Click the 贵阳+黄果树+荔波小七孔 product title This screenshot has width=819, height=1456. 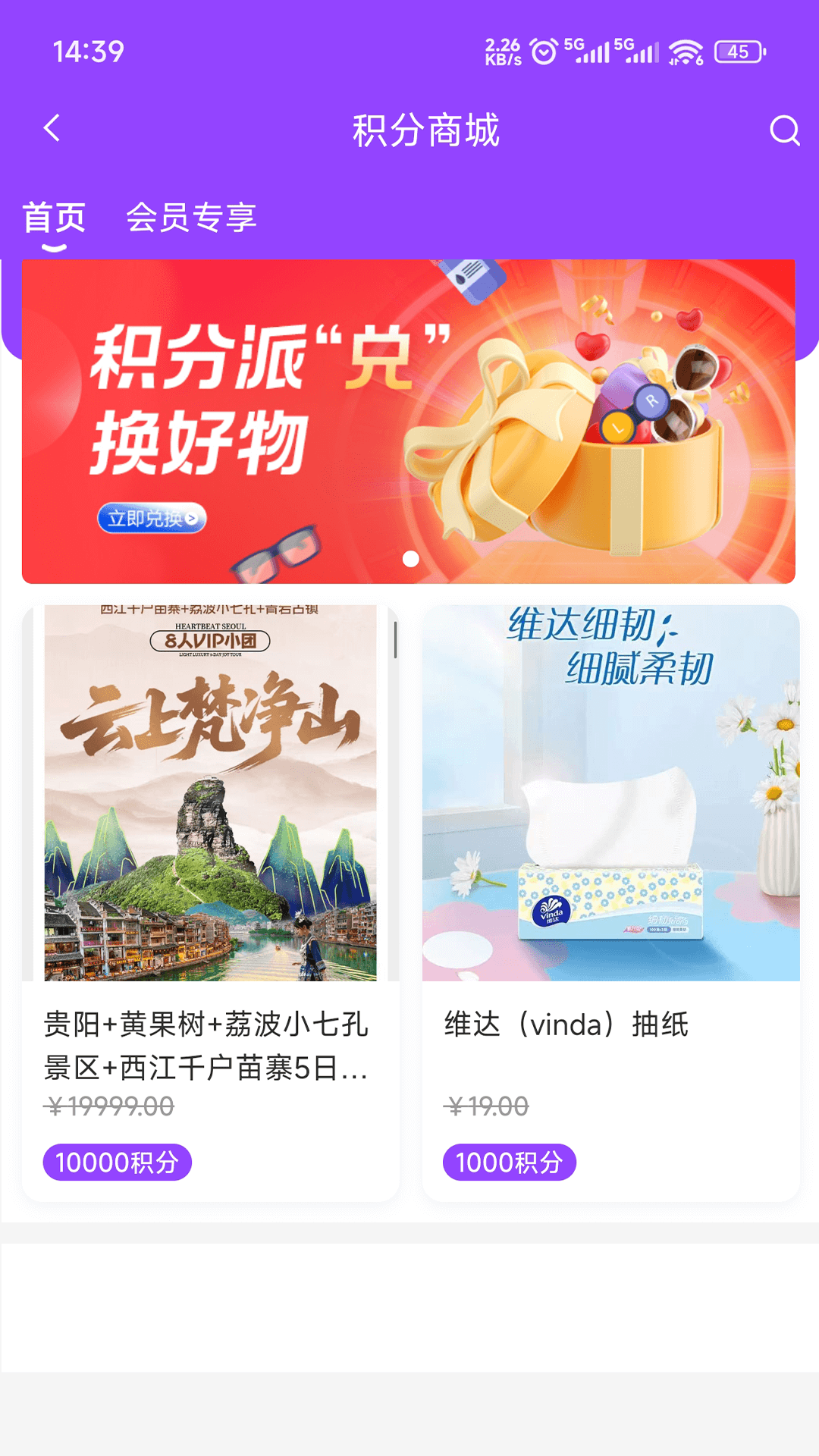click(x=206, y=1046)
